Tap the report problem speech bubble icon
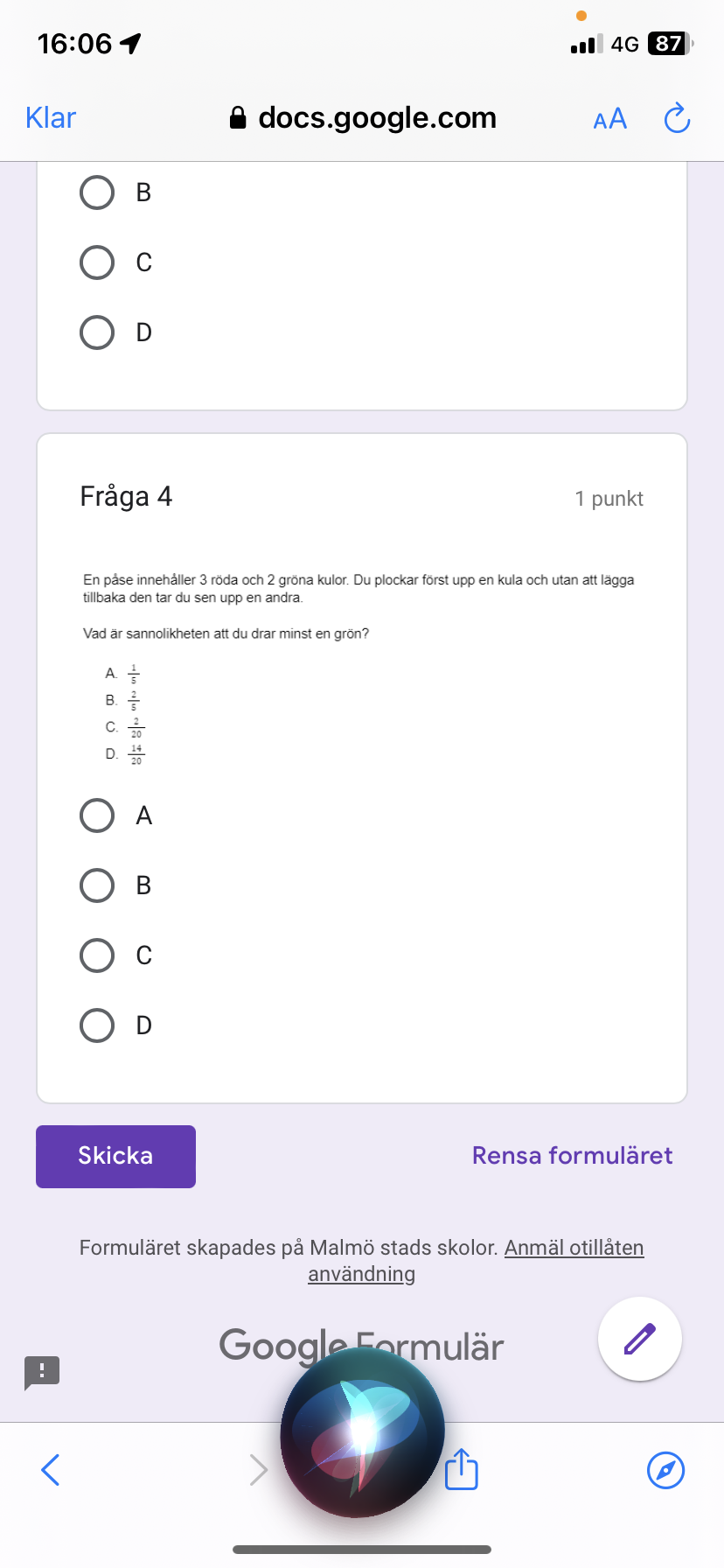Image resolution: width=724 pixels, height=1568 pixels. 42,1372
